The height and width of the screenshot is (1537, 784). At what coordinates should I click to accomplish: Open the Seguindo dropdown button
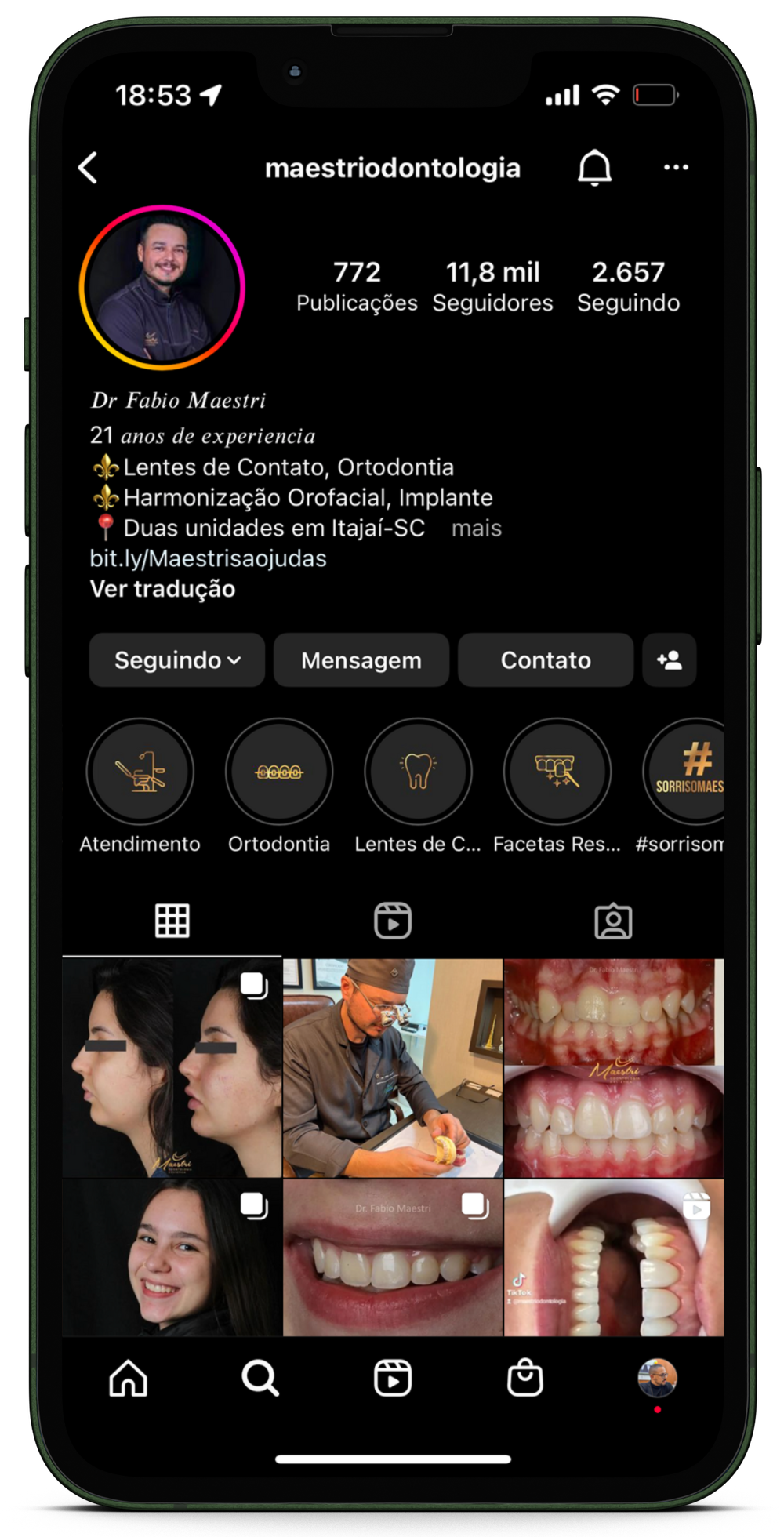177,660
